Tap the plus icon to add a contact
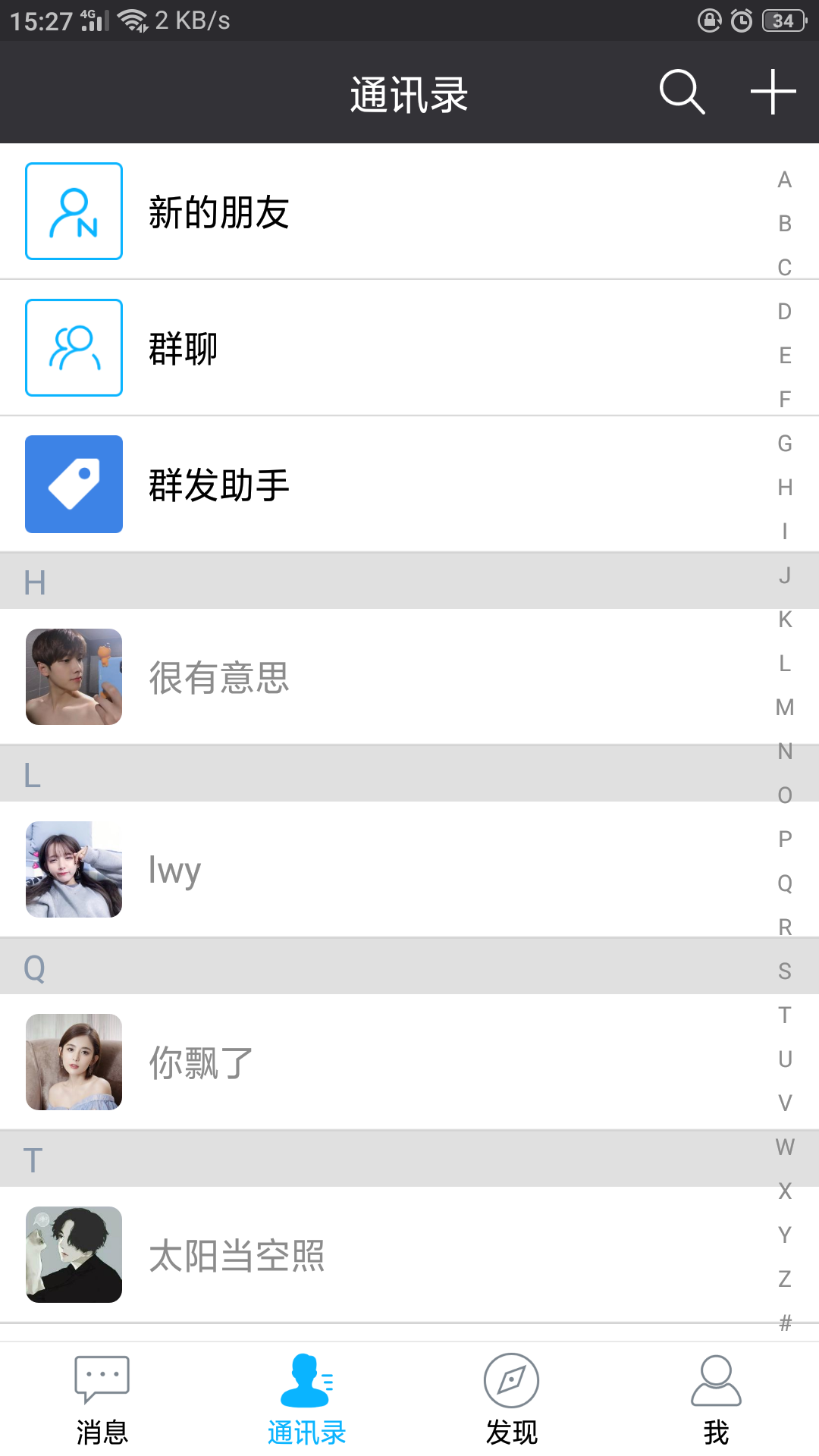The image size is (819, 1456). pyautogui.click(x=773, y=93)
